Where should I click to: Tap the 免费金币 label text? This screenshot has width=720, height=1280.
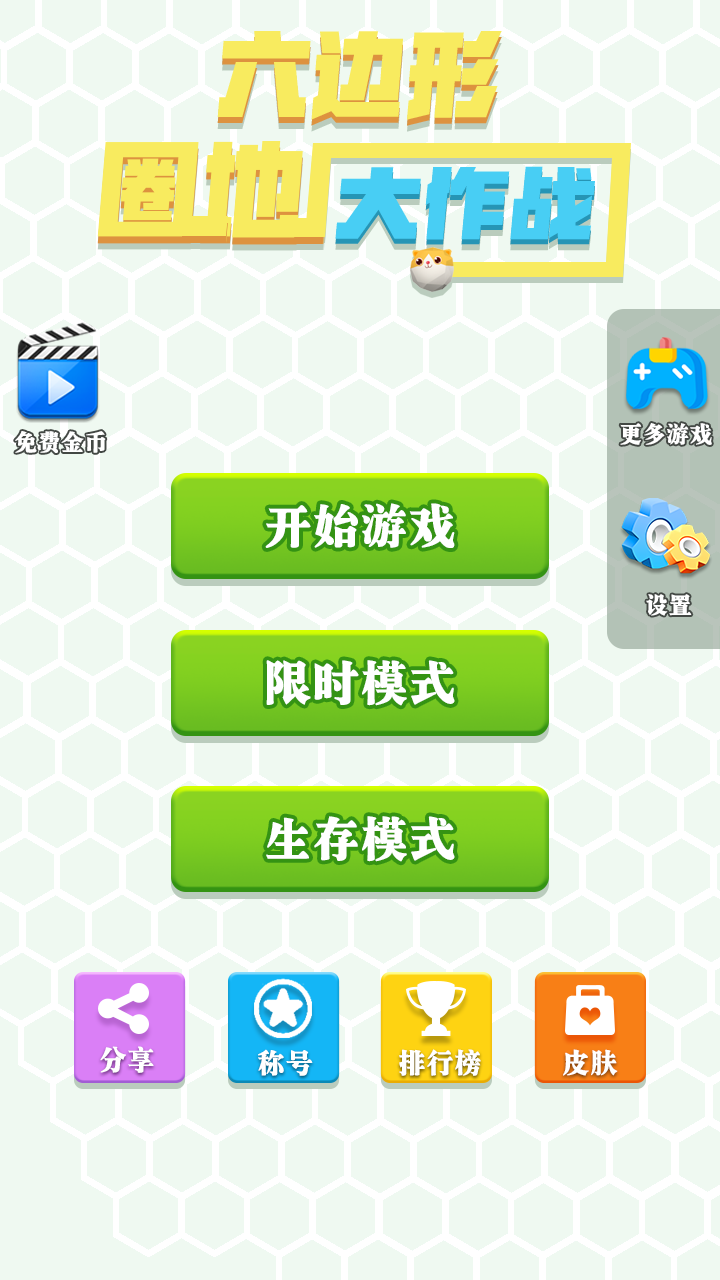pos(57,438)
